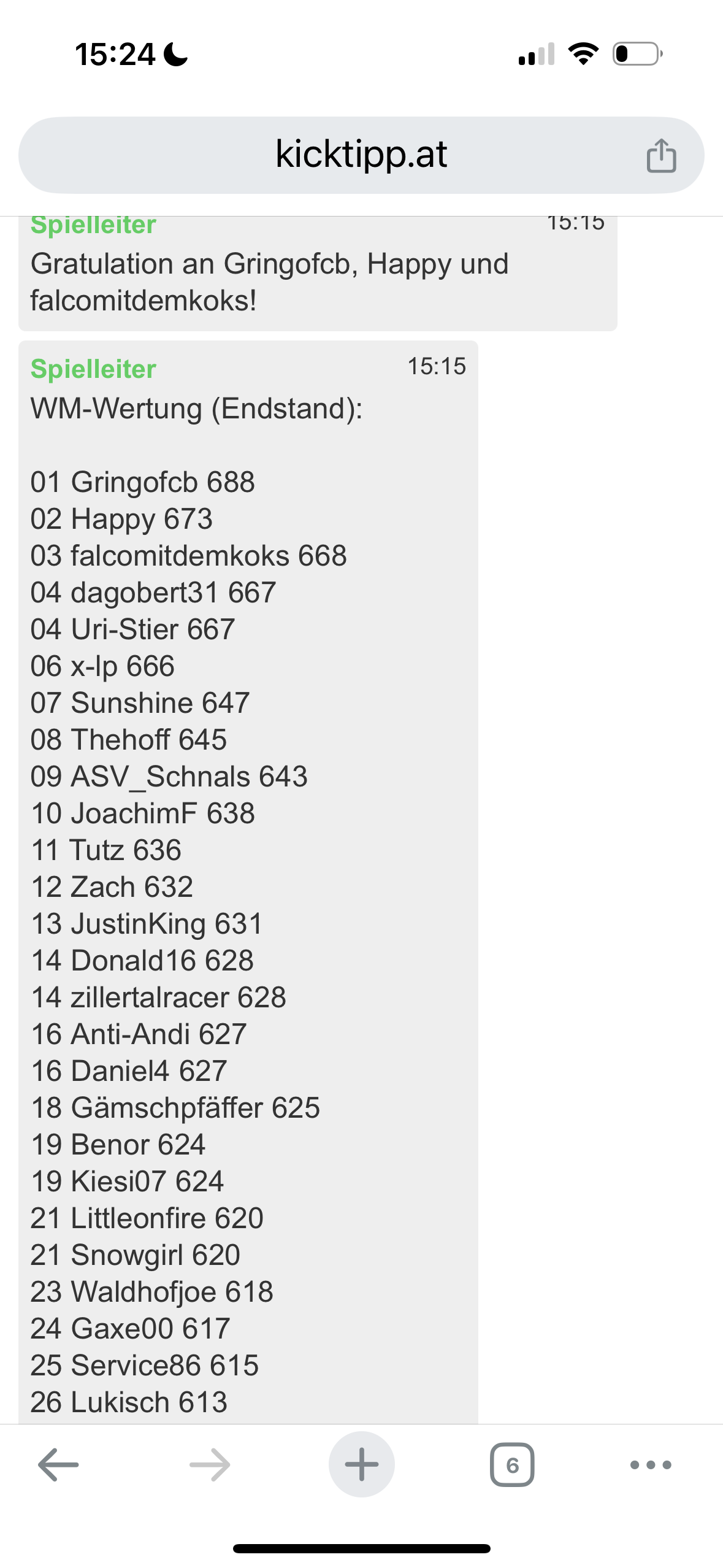Go forward with the forward arrow
Viewport: 723px width, 1568px height.
click(x=210, y=1464)
